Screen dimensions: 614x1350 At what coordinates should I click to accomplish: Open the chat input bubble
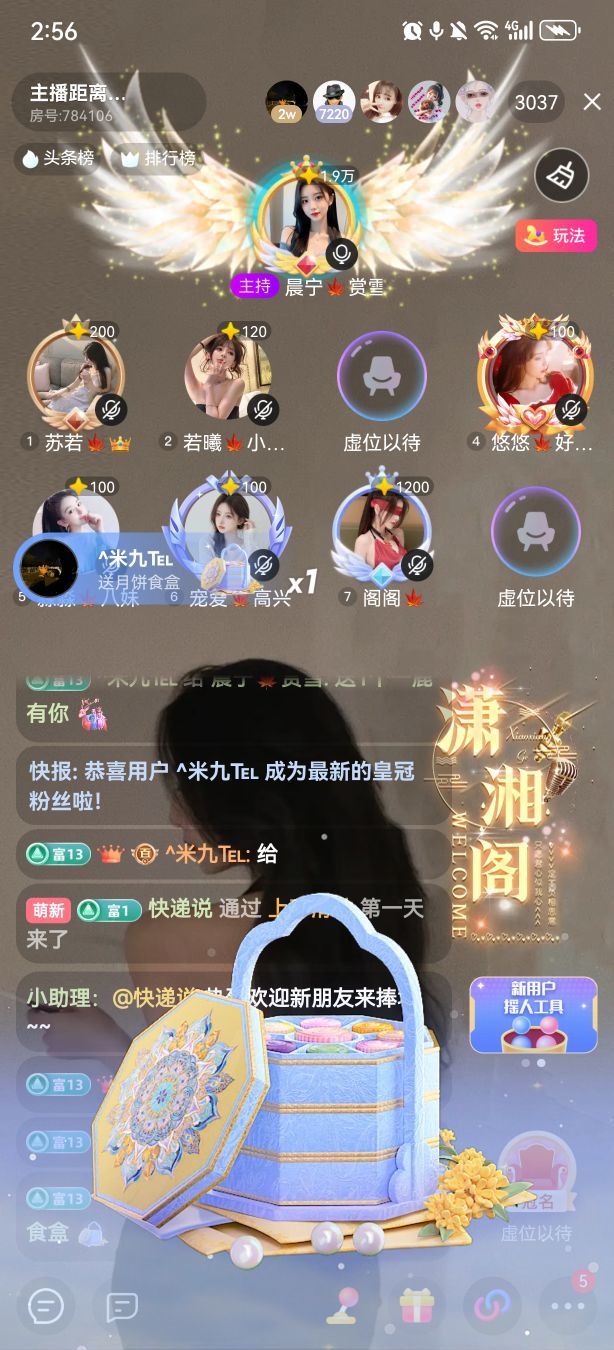pos(46,1305)
